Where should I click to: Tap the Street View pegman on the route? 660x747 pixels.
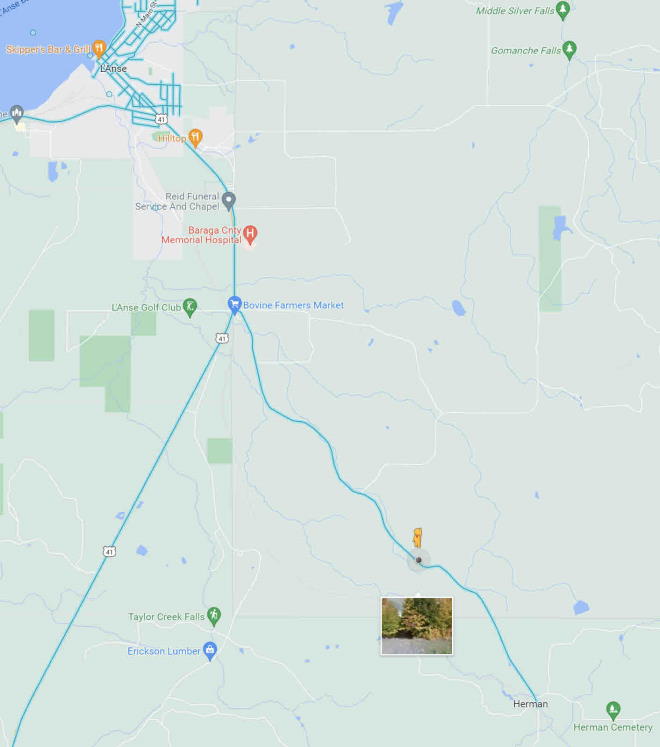click(418, 538)
